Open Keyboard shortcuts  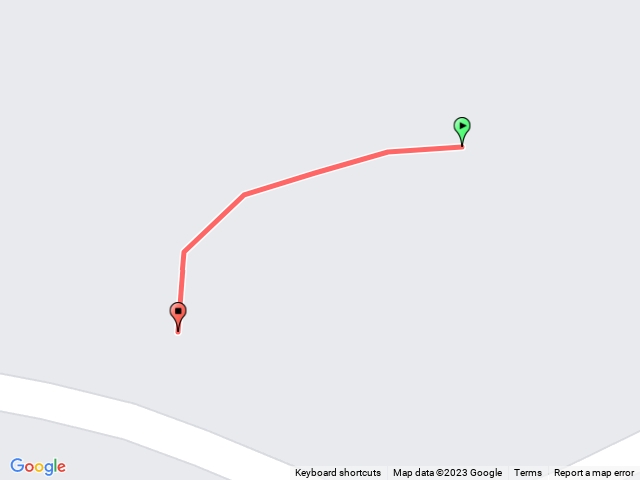point(337,473)
